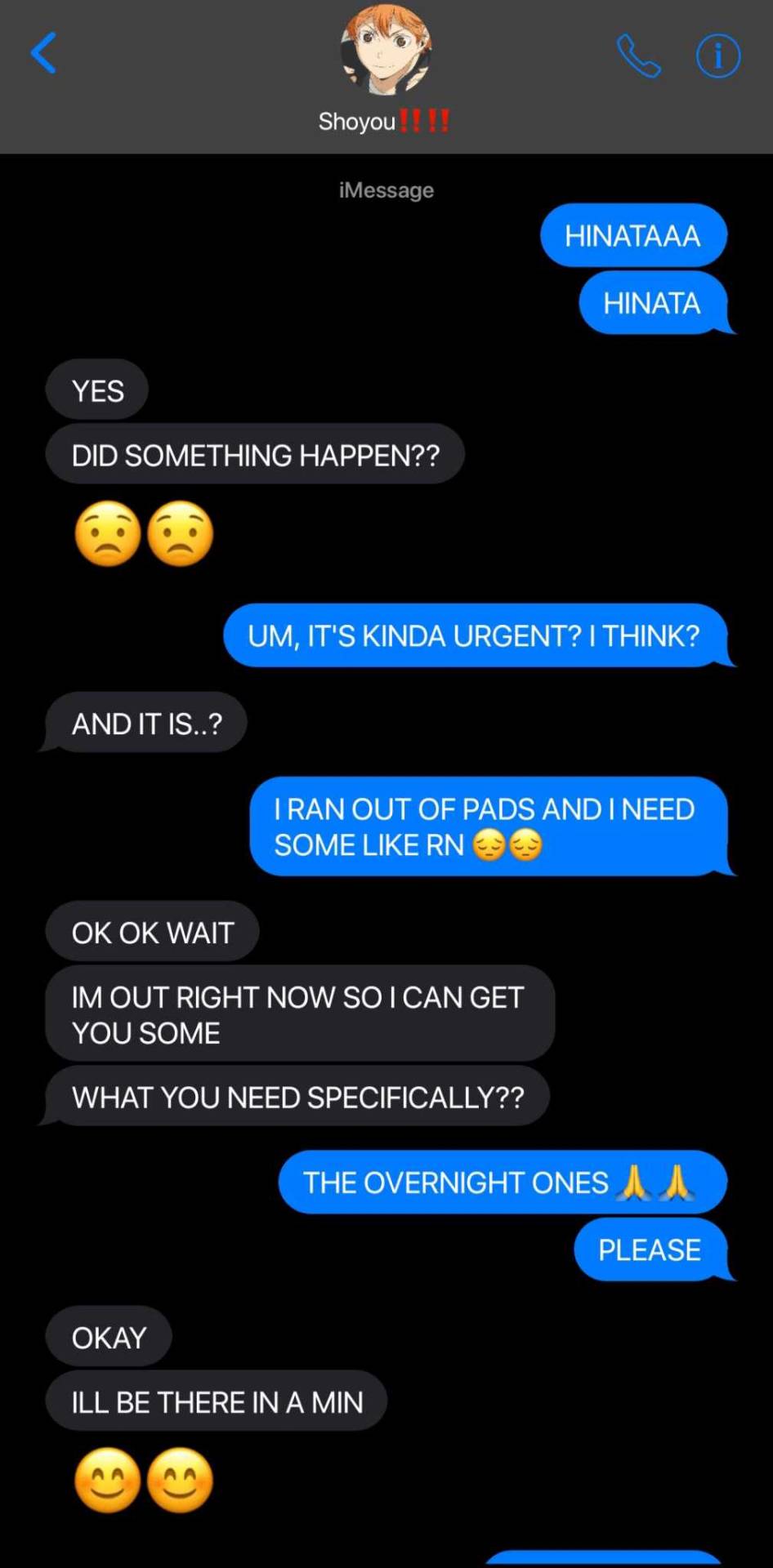Open conversation info for Shoyou

coord(718,56)
